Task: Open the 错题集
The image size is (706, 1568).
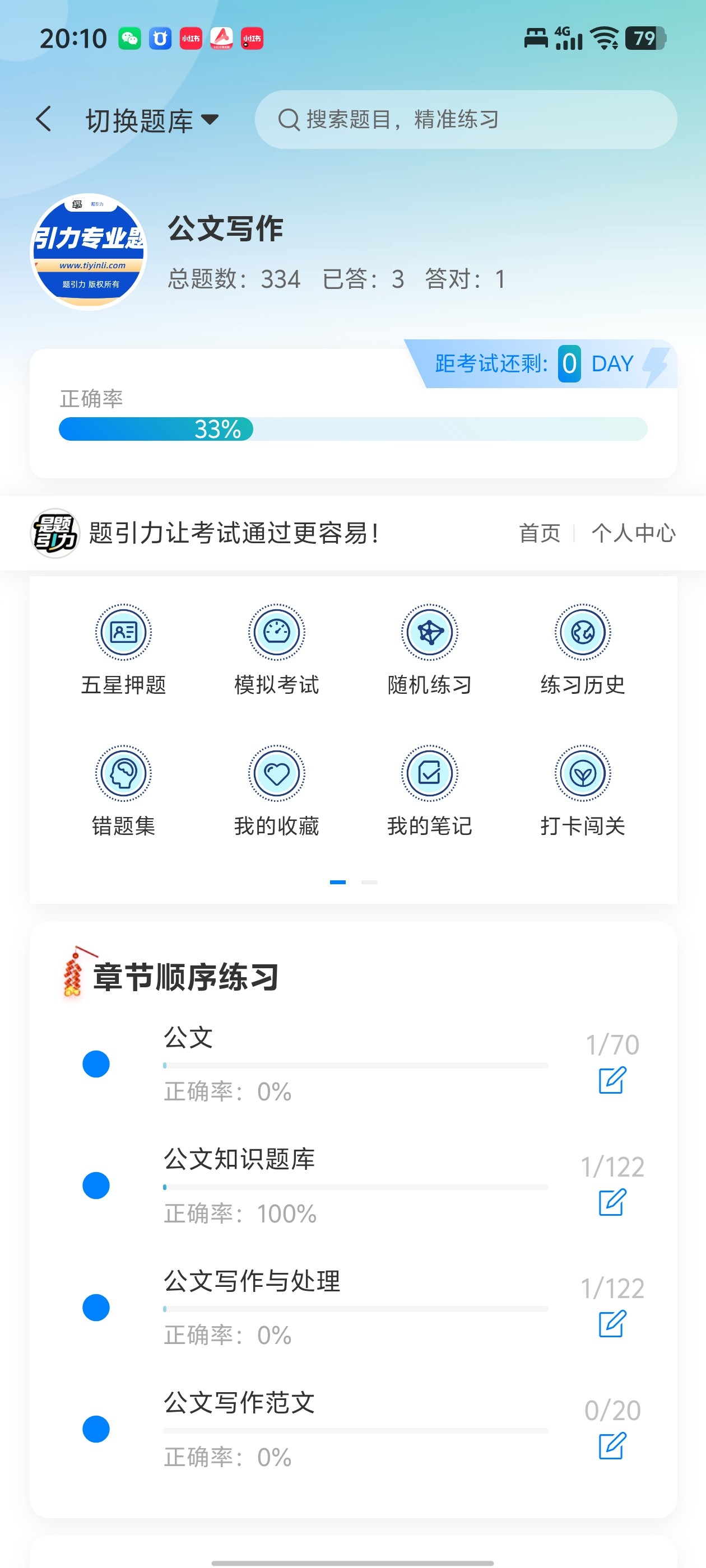Action: [124, 791]
